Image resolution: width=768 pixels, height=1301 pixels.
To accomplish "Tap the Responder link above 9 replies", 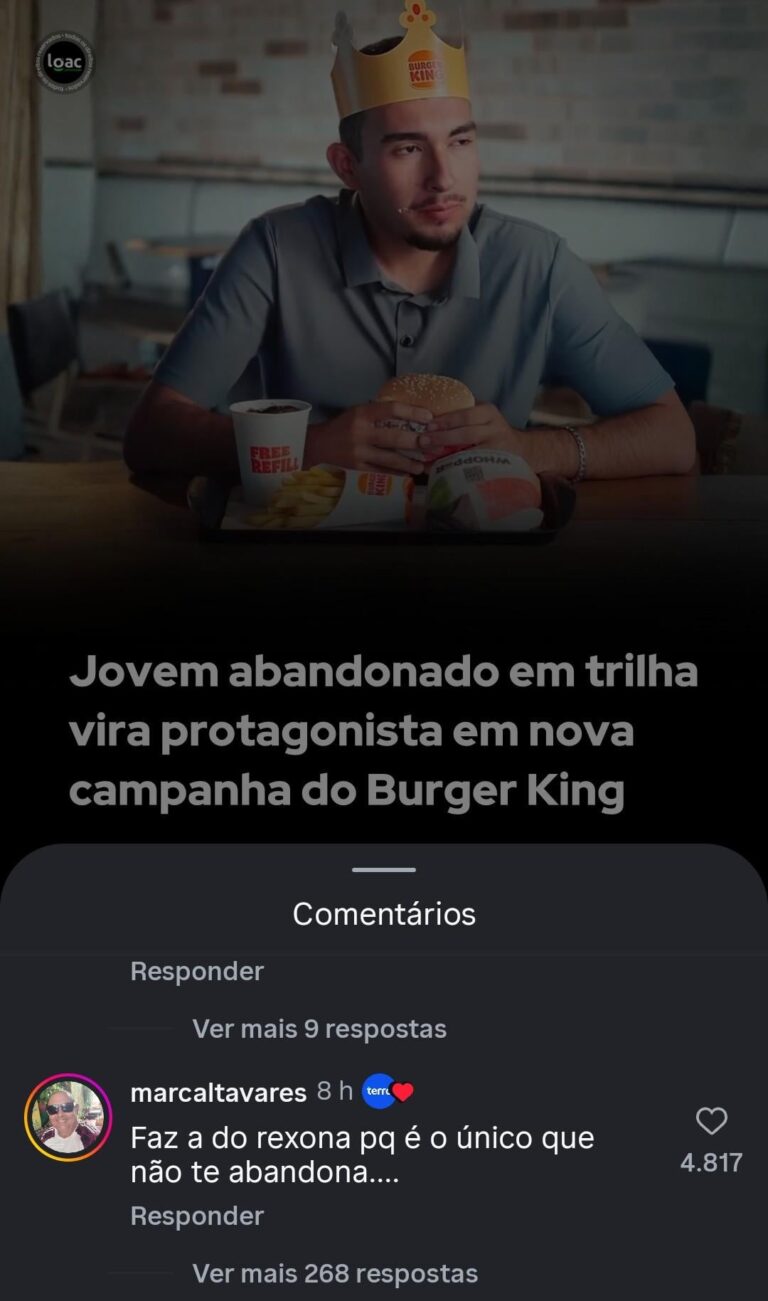I will coord(197,971).
